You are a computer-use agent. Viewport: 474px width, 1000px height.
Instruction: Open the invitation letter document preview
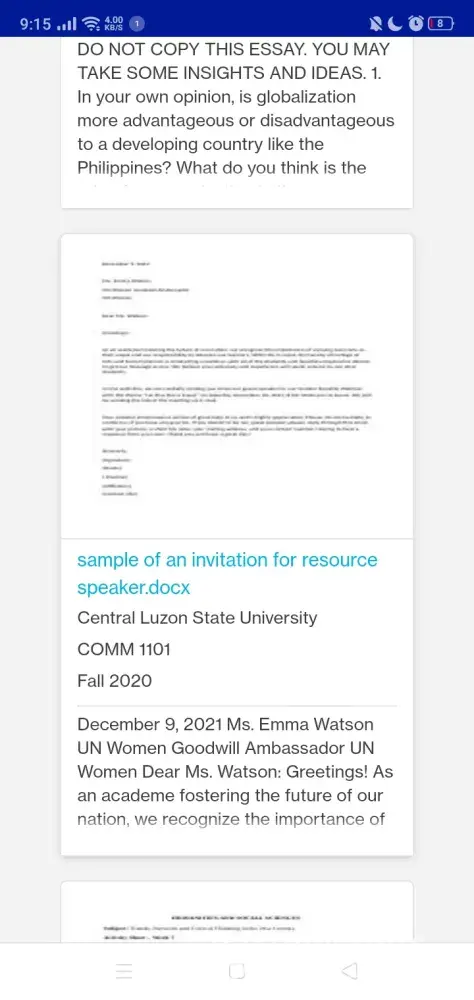pyautogui.click(x=237, y=386)
